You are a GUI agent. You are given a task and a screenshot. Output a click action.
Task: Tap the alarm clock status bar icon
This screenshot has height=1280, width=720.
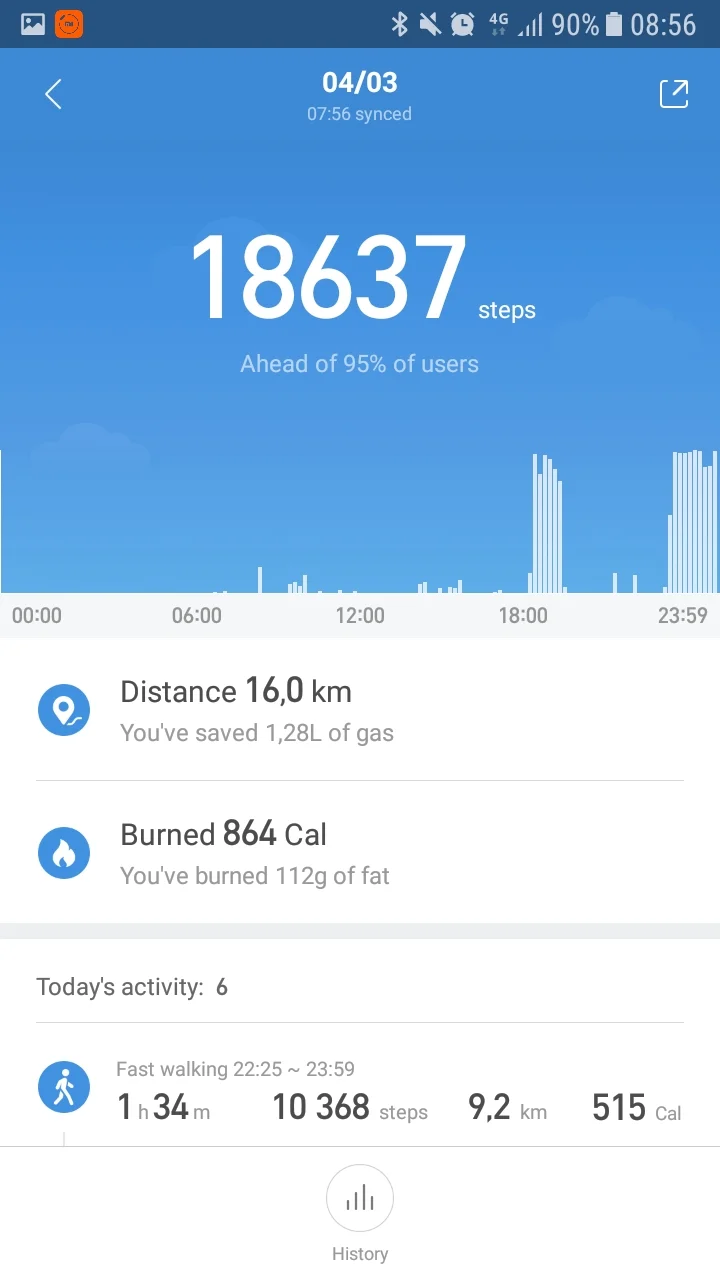point(460,24)
